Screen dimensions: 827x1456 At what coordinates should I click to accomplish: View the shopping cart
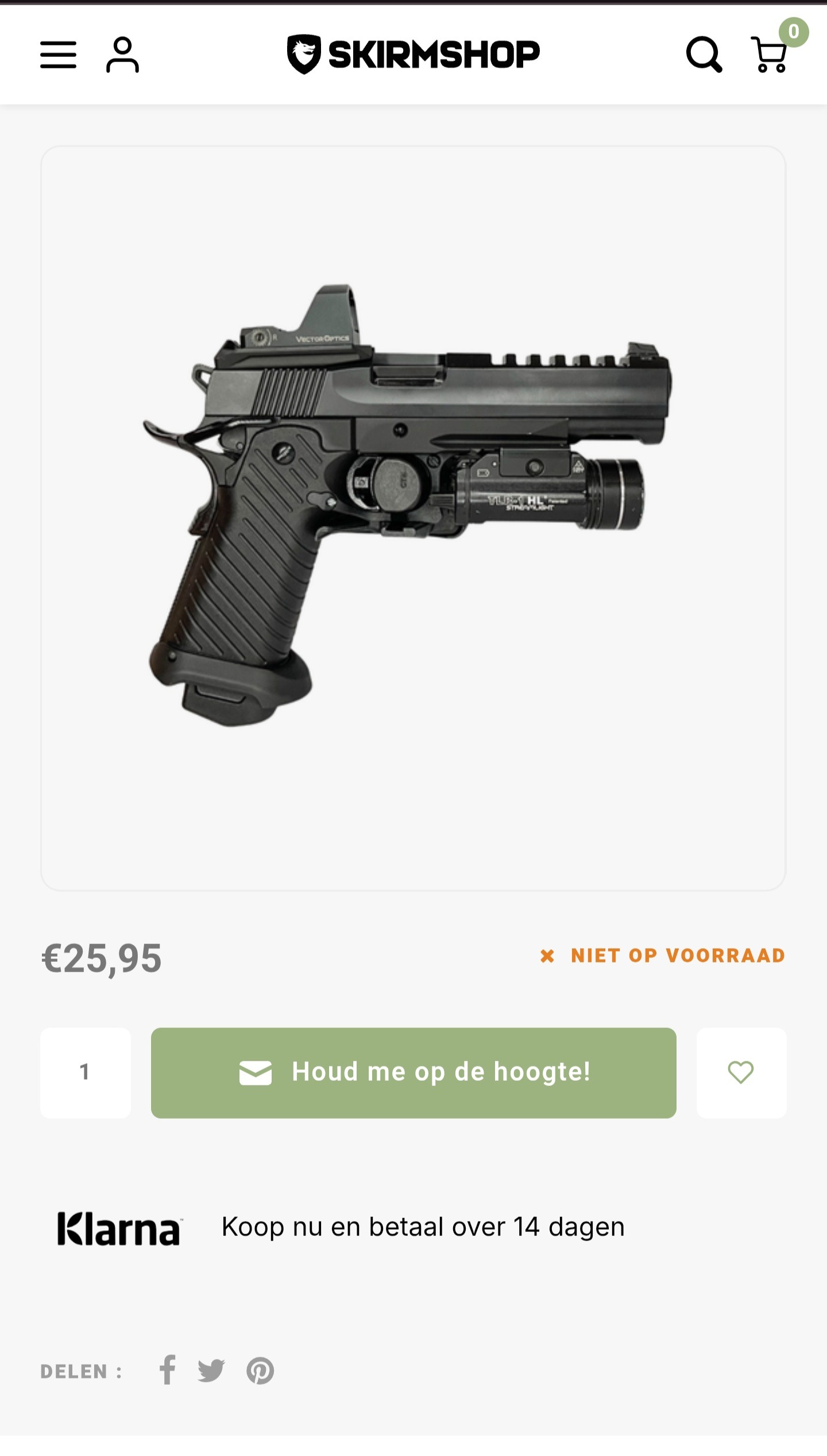pyautogui.click(x=770, y=55)
